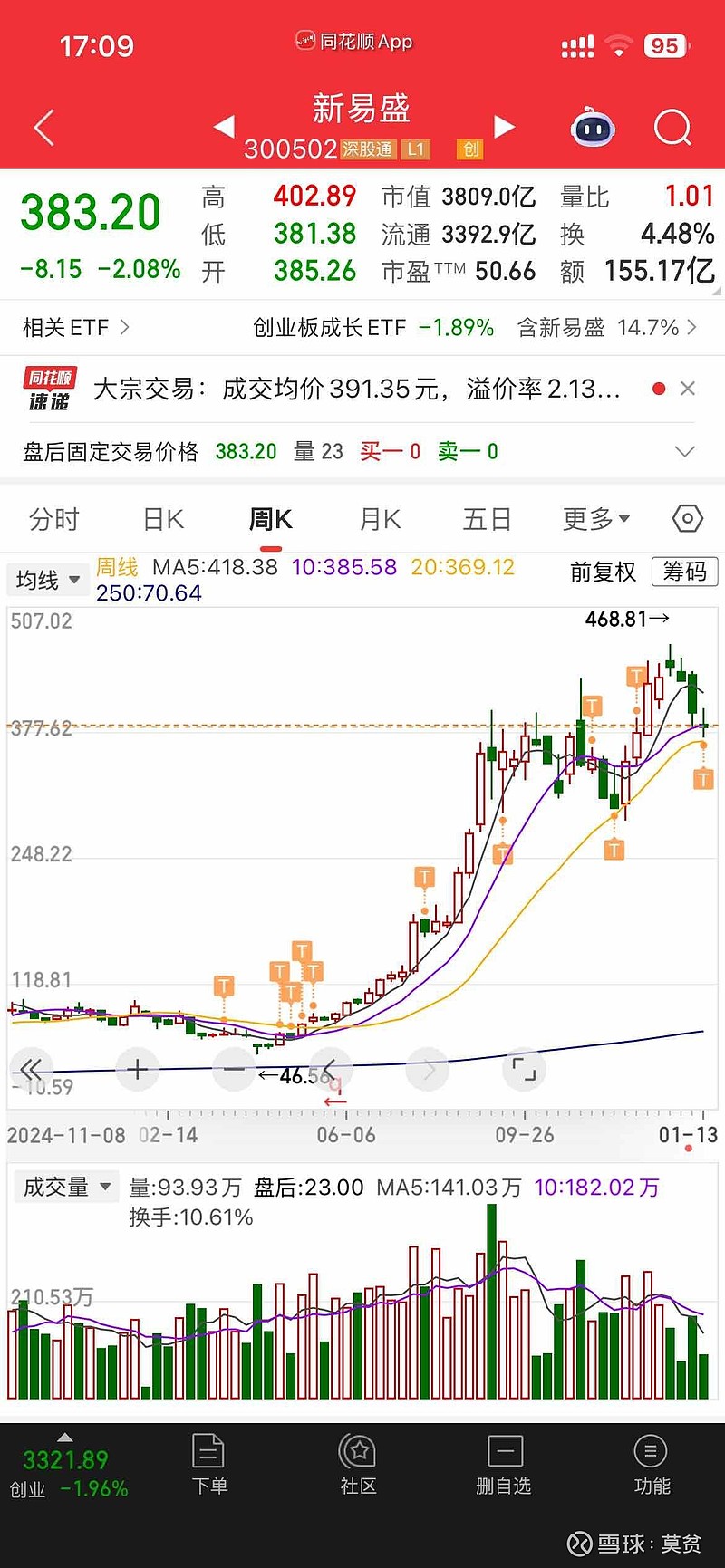Switch to 五日 chart tab
Screen dimensions: 725x1568
(x=487, y=519)
